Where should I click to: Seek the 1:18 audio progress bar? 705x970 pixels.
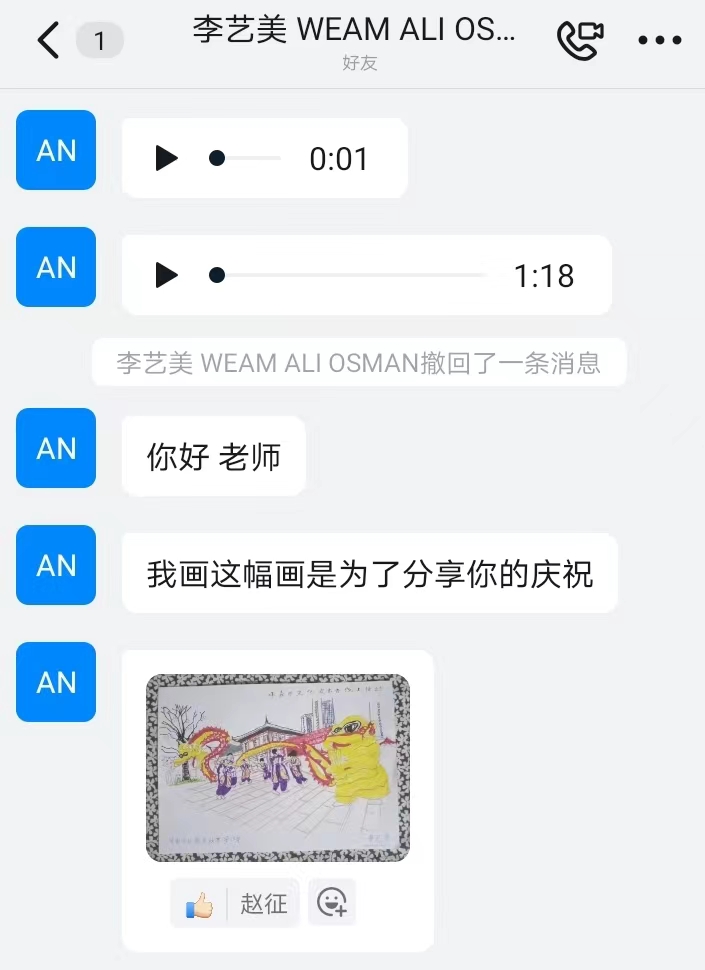[350, 275]
